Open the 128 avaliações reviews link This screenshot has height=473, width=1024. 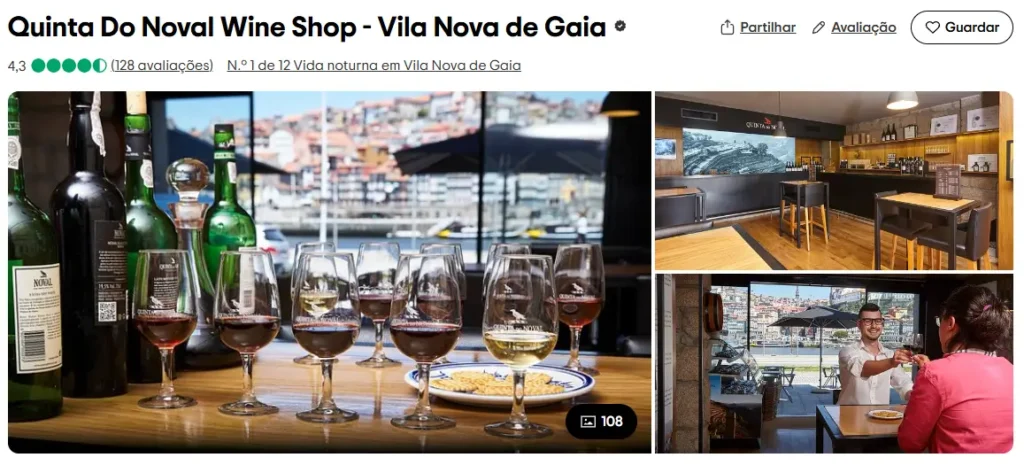(x=162, y=66)
